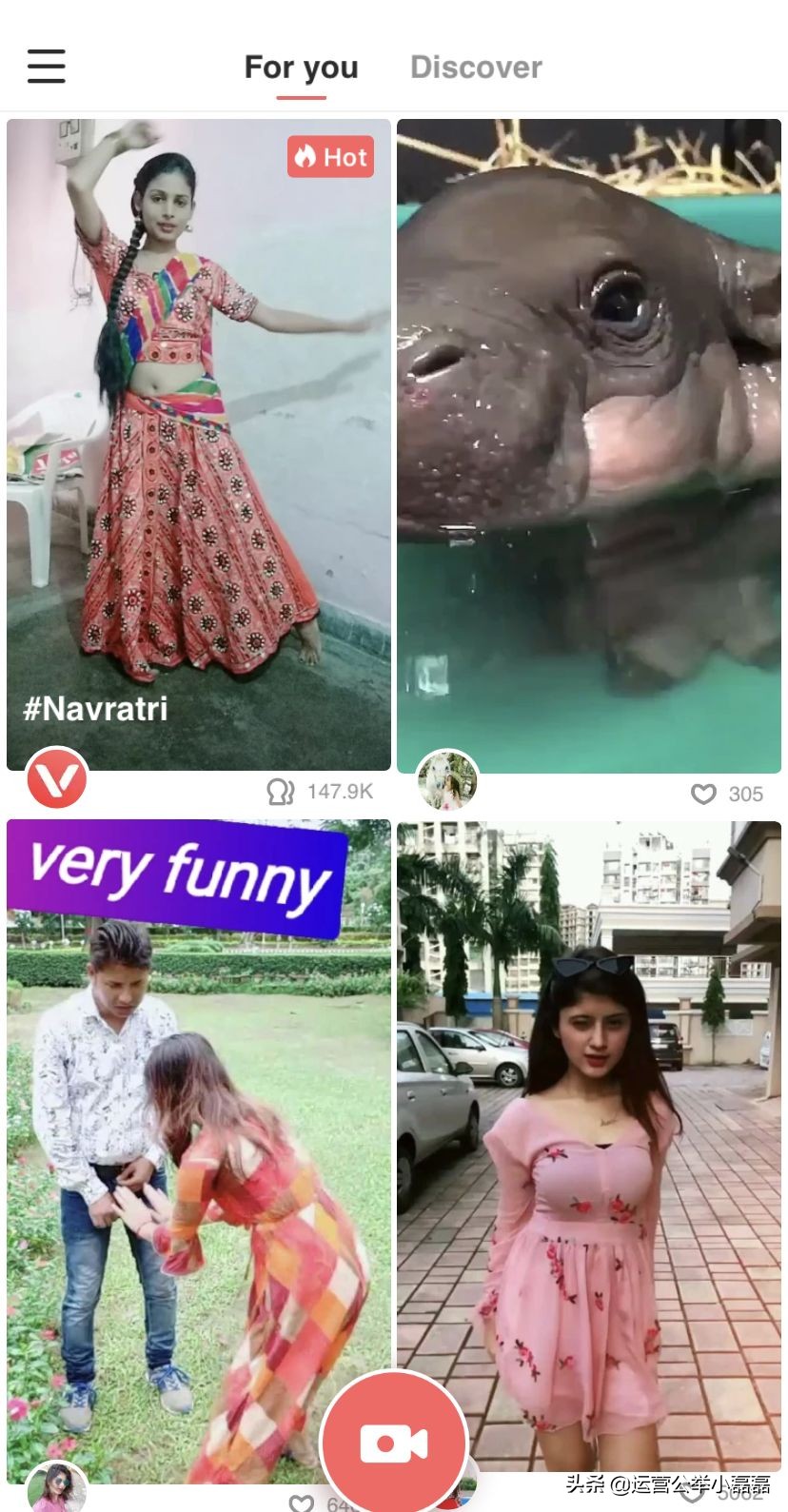Image resolution: width=788 pixels, height=1512 pixels.
Task: Open the red V avatar under #Navratri video
Action: pyautogui.click(x=57, y=779)
